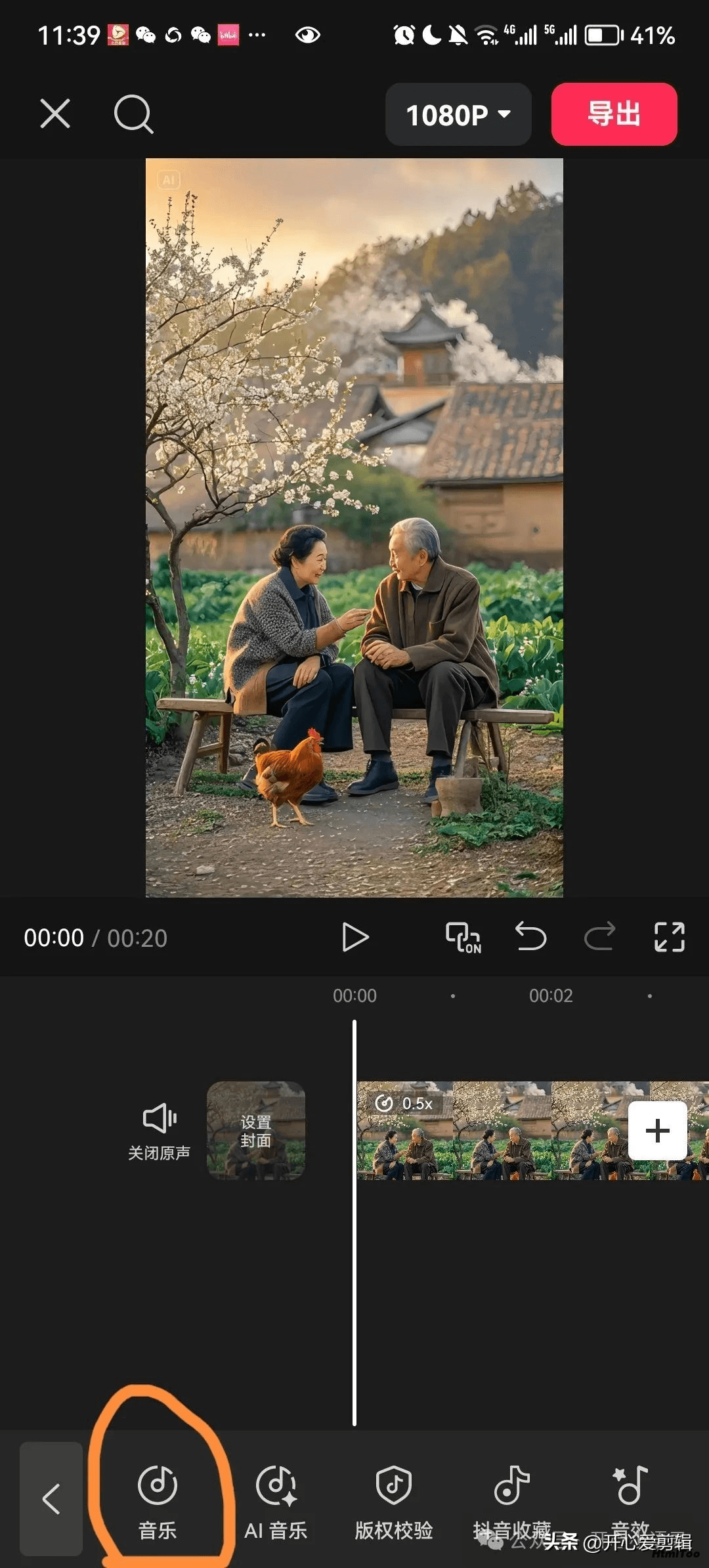Tap the red 导出 export button

pos(614,114)
